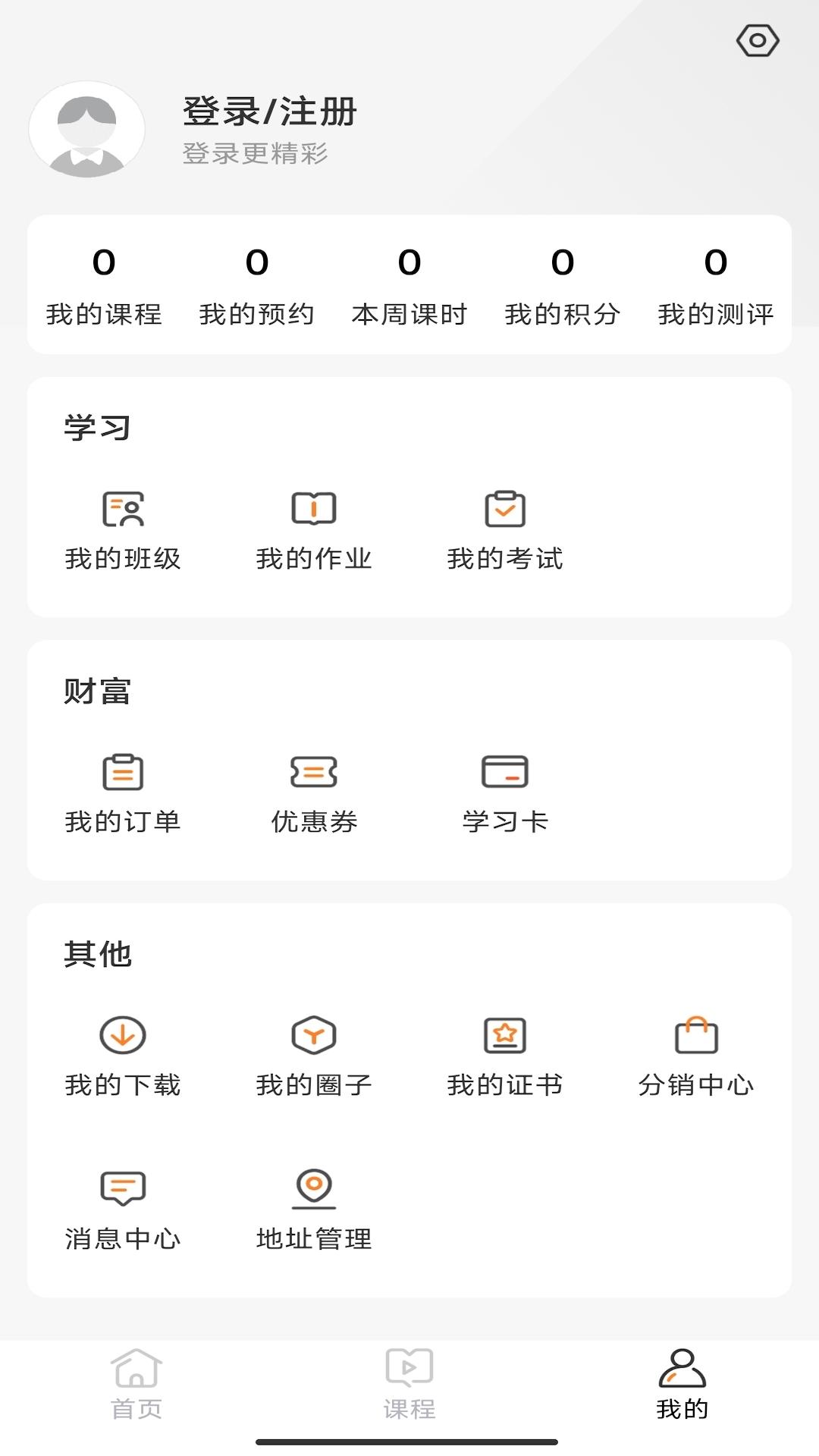819x1456 pixels.
Task: Tap the 我的下载 download icon
Action: [x=122, y=1036]
